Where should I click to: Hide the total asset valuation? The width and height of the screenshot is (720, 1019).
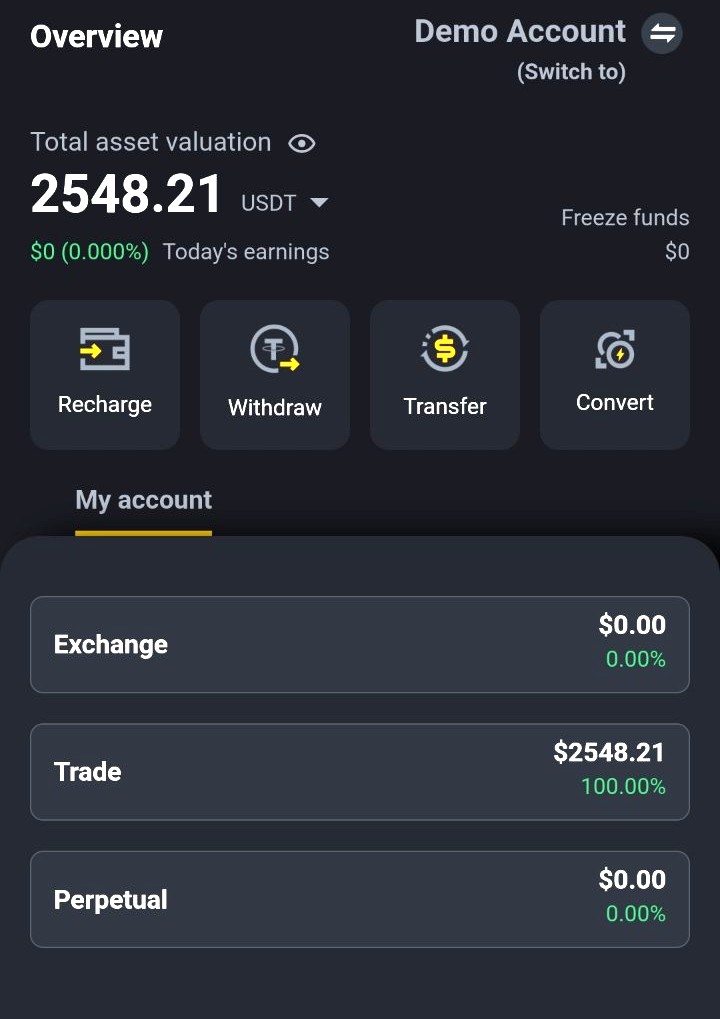[301, 143]
